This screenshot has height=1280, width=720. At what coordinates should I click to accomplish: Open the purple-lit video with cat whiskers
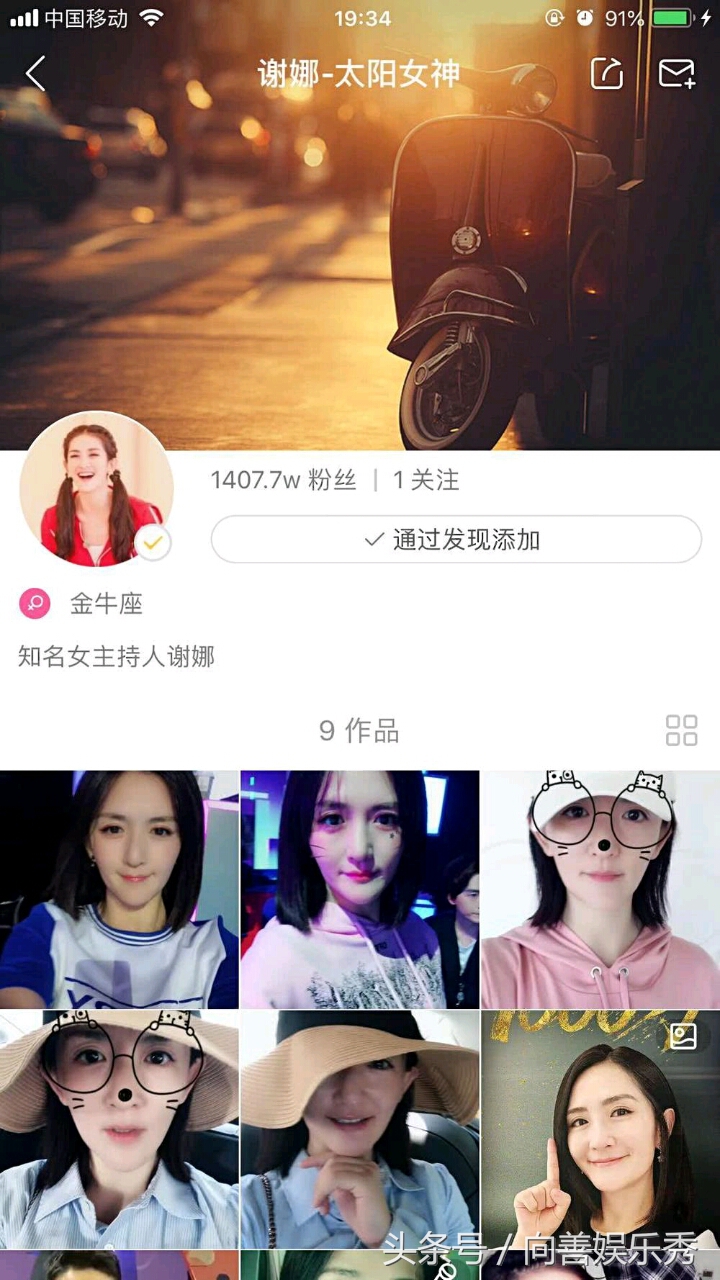(359, 889)
